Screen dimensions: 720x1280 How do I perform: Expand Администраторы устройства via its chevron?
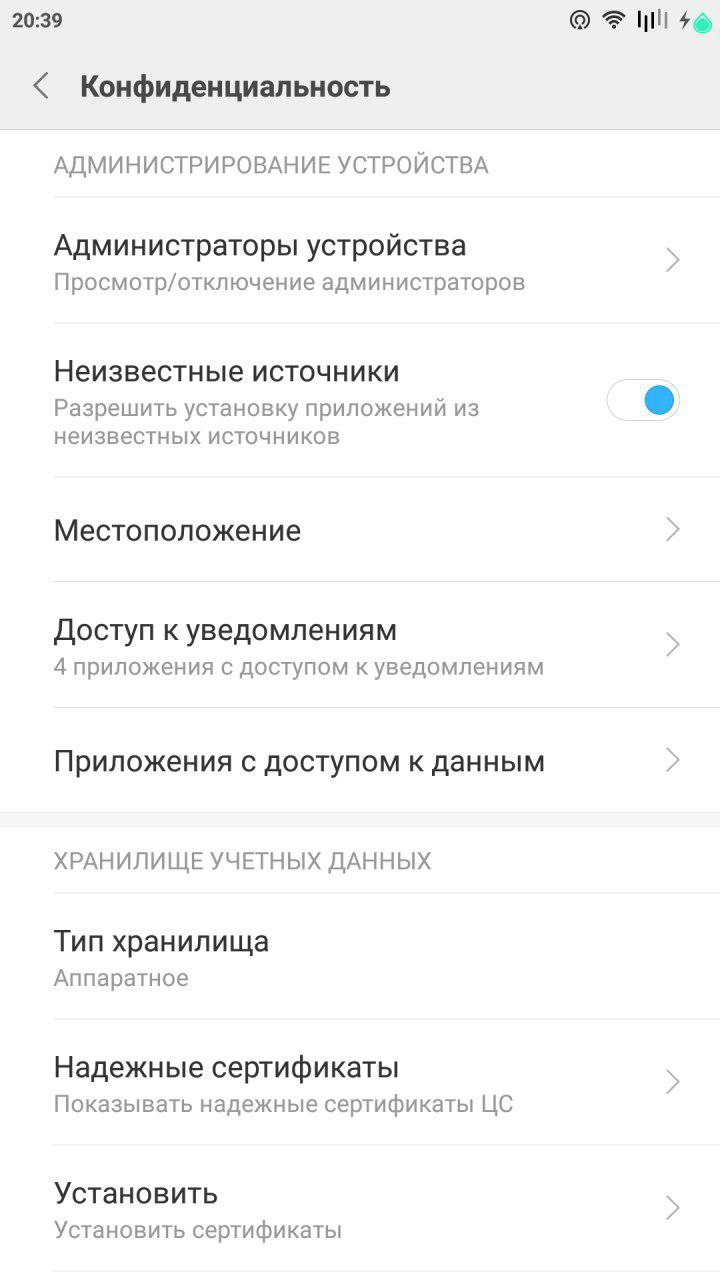(672, 259)
